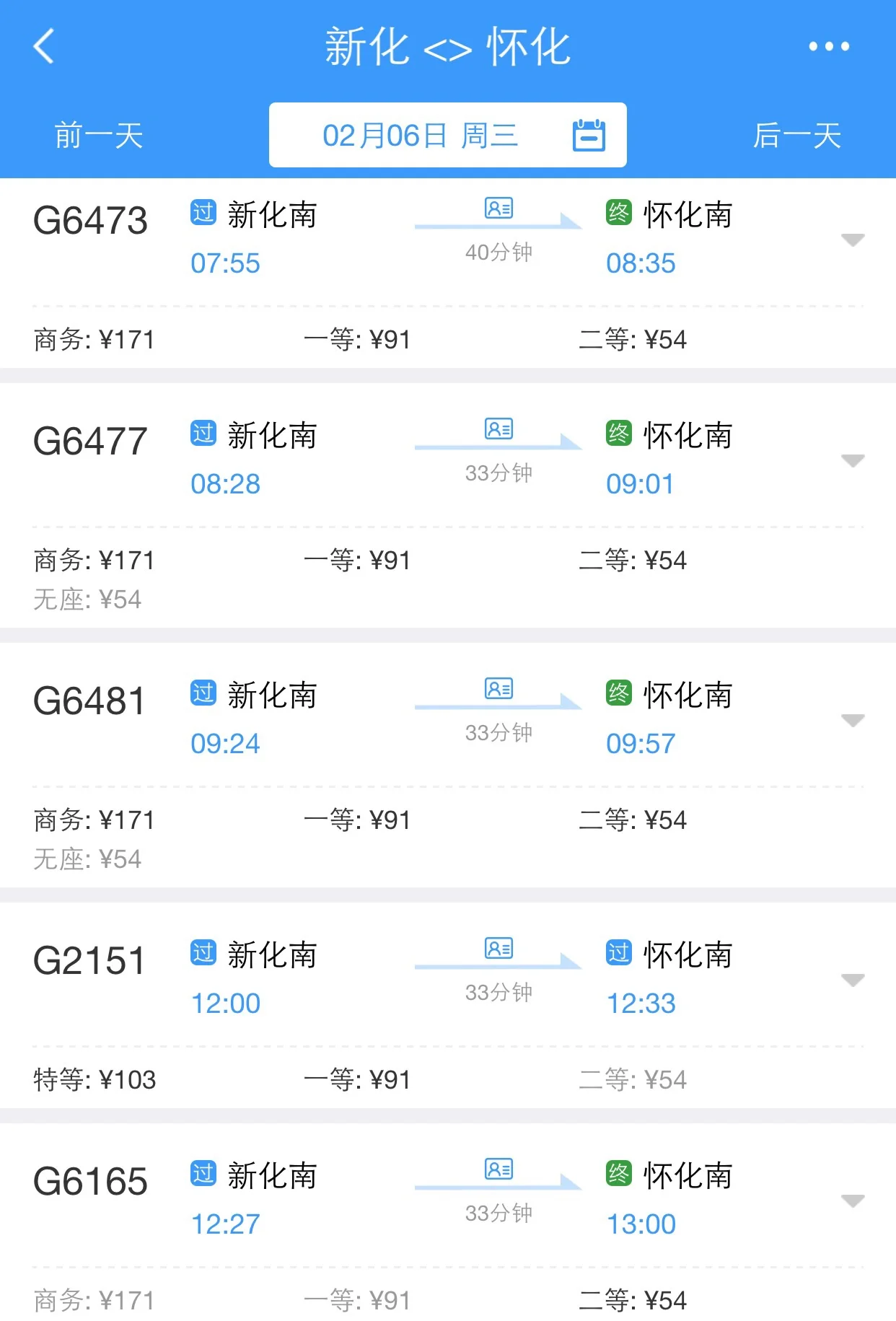Open the calendar icon to pick a date
The width and height of the screenshot is (896, 1321).
click(589, 134)
